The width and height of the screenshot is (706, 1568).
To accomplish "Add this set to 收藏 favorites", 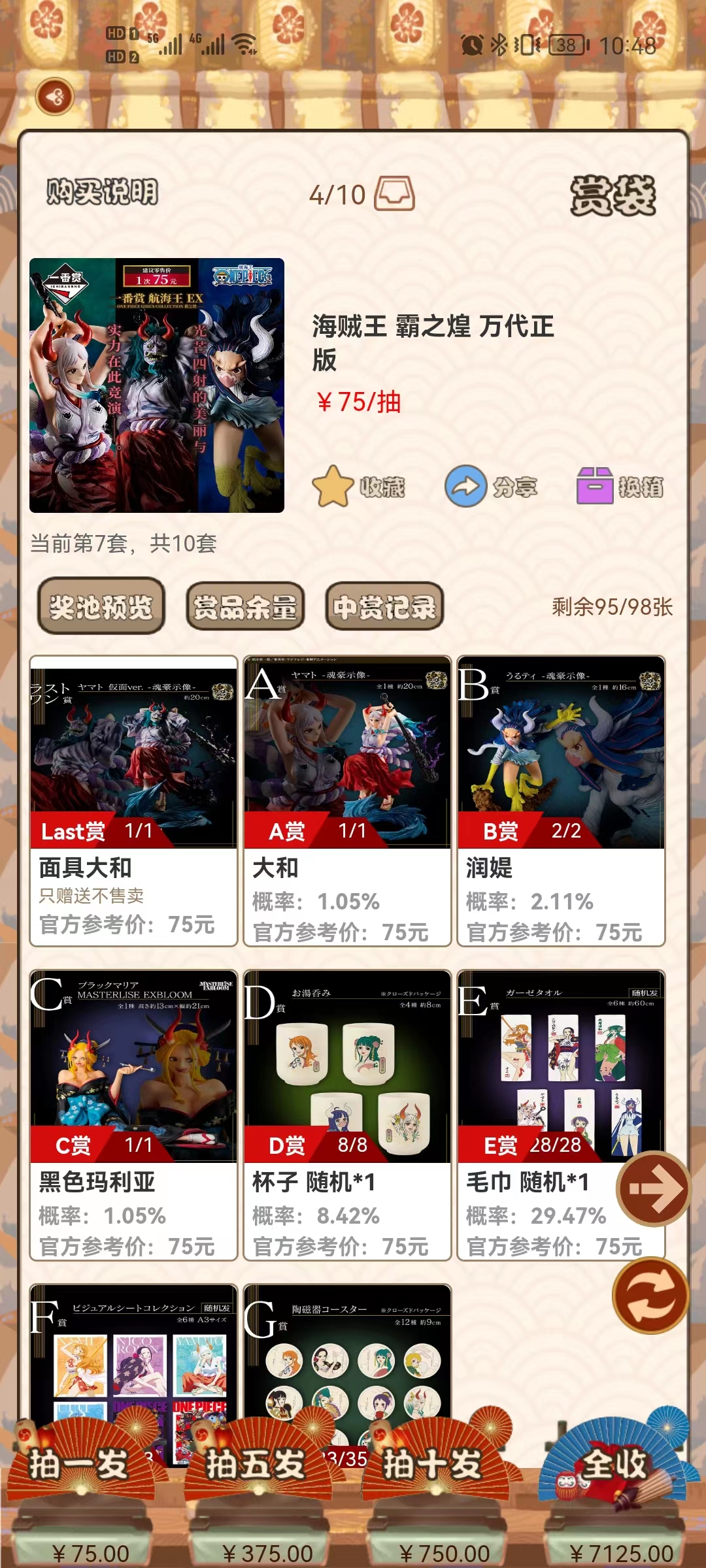I will (x=358, y=487).
